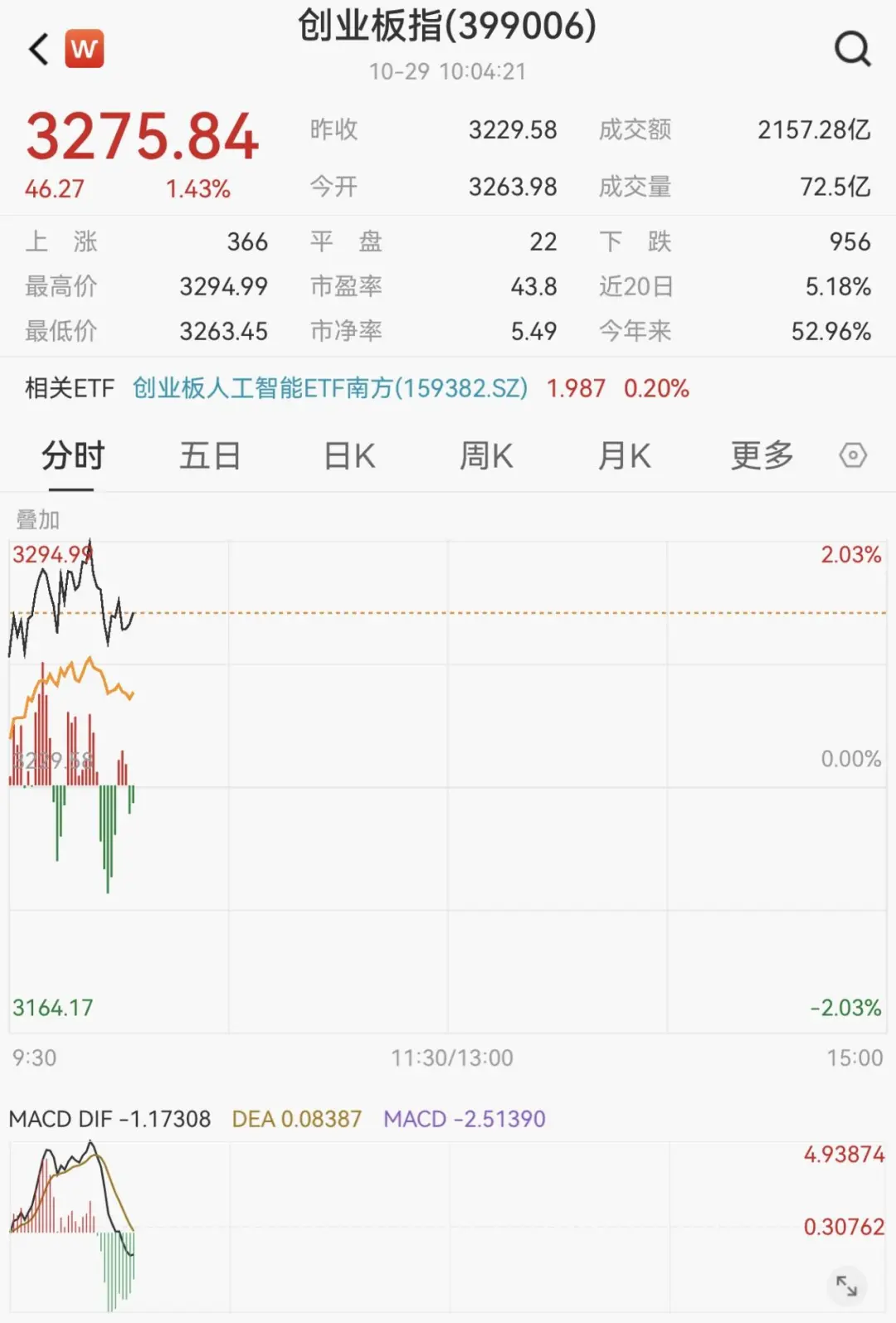The height and width of the screenshot is (1323, 896).
Task: Tap the orange W icon
Action: click(85, 49)
